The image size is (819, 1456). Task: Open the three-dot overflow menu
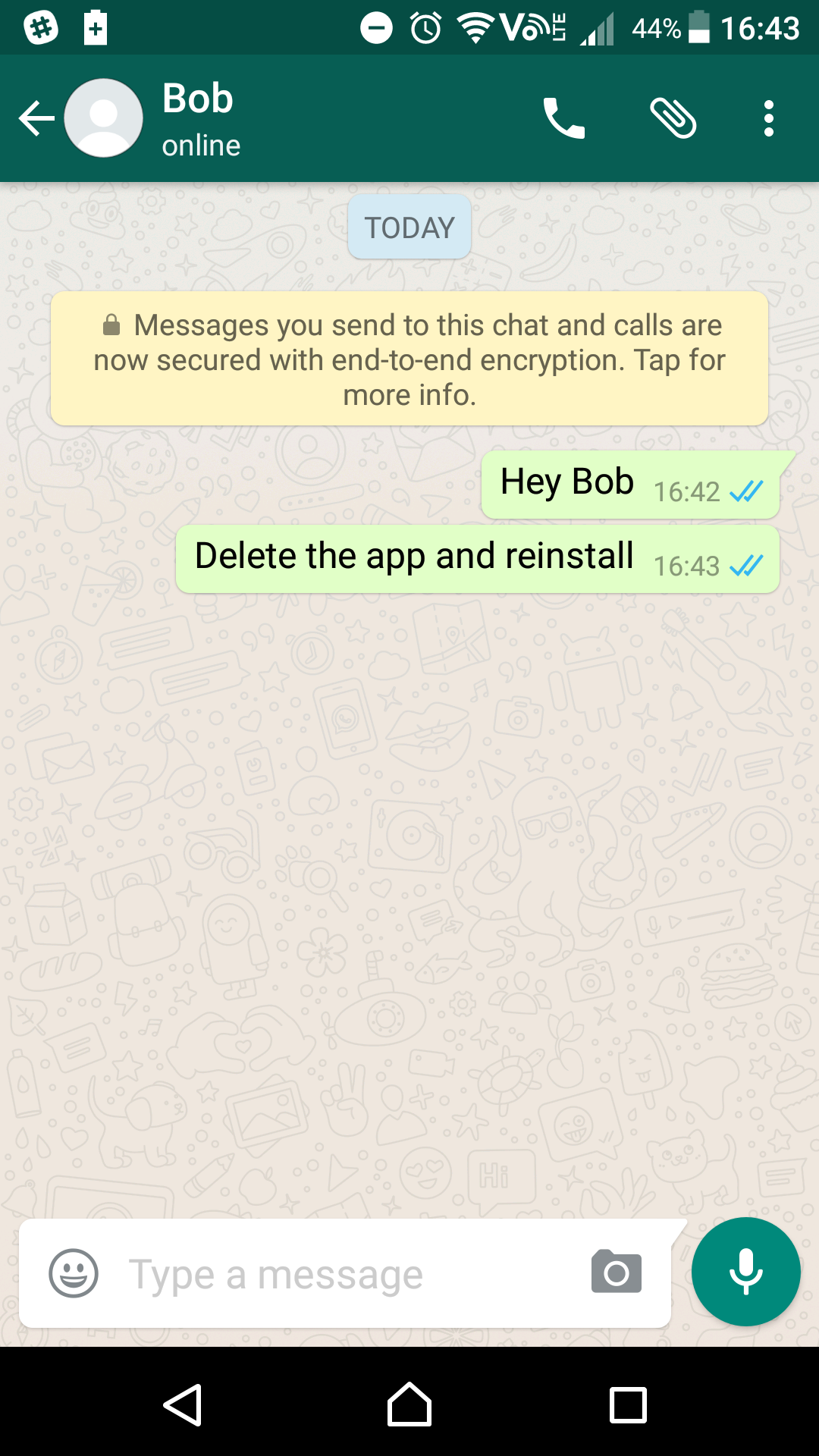(x=768, y=118)
